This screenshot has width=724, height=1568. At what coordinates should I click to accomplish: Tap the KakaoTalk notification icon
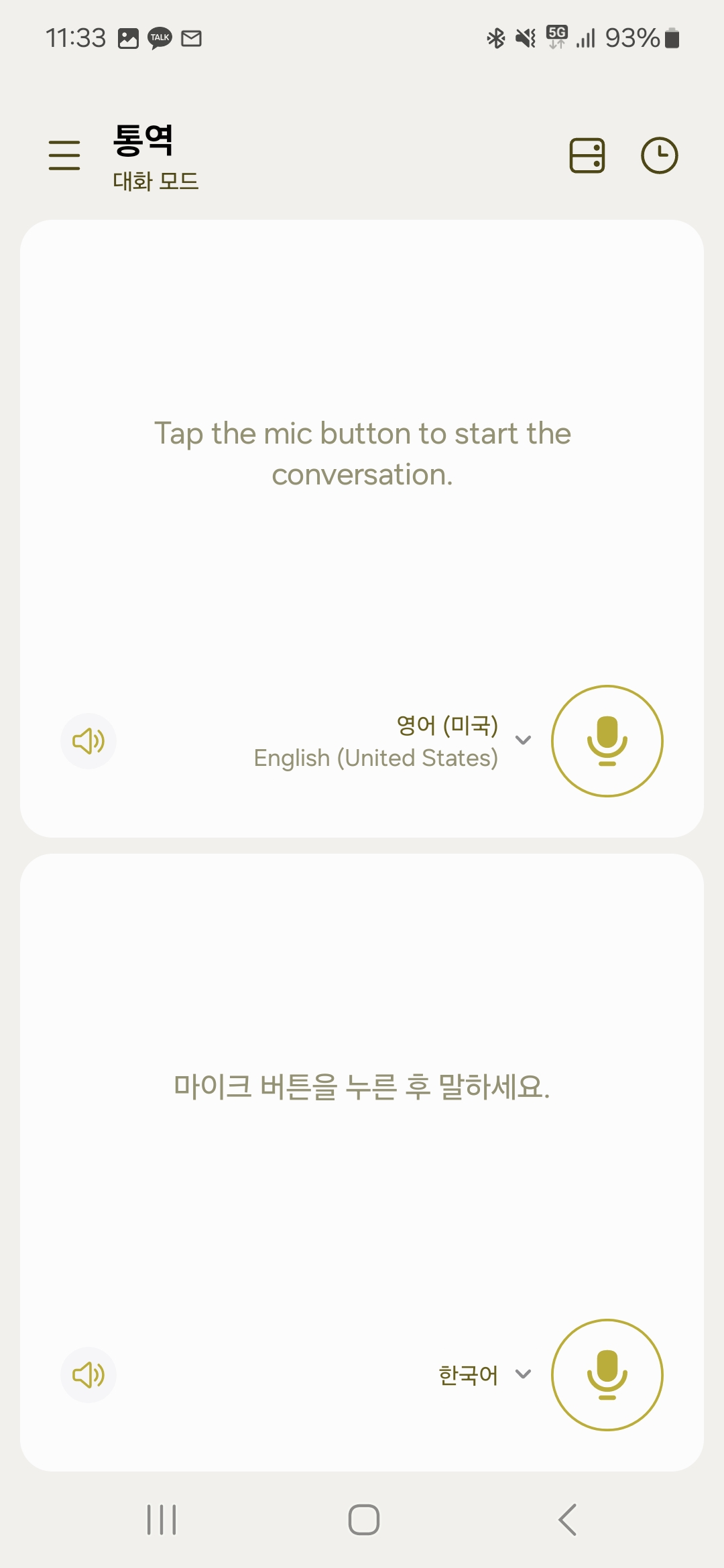point(159,38)
